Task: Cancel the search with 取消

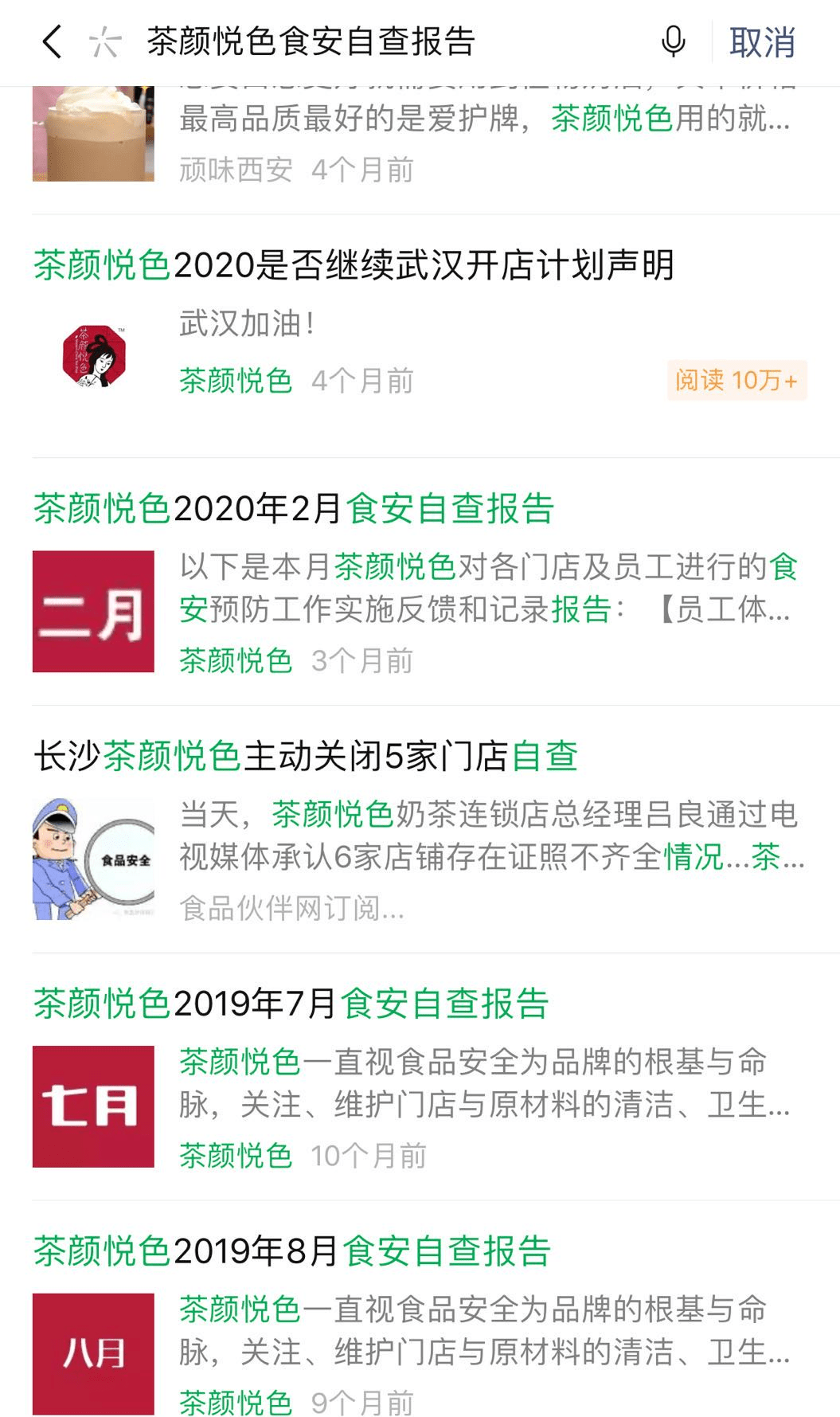Action: click(762, 42)
